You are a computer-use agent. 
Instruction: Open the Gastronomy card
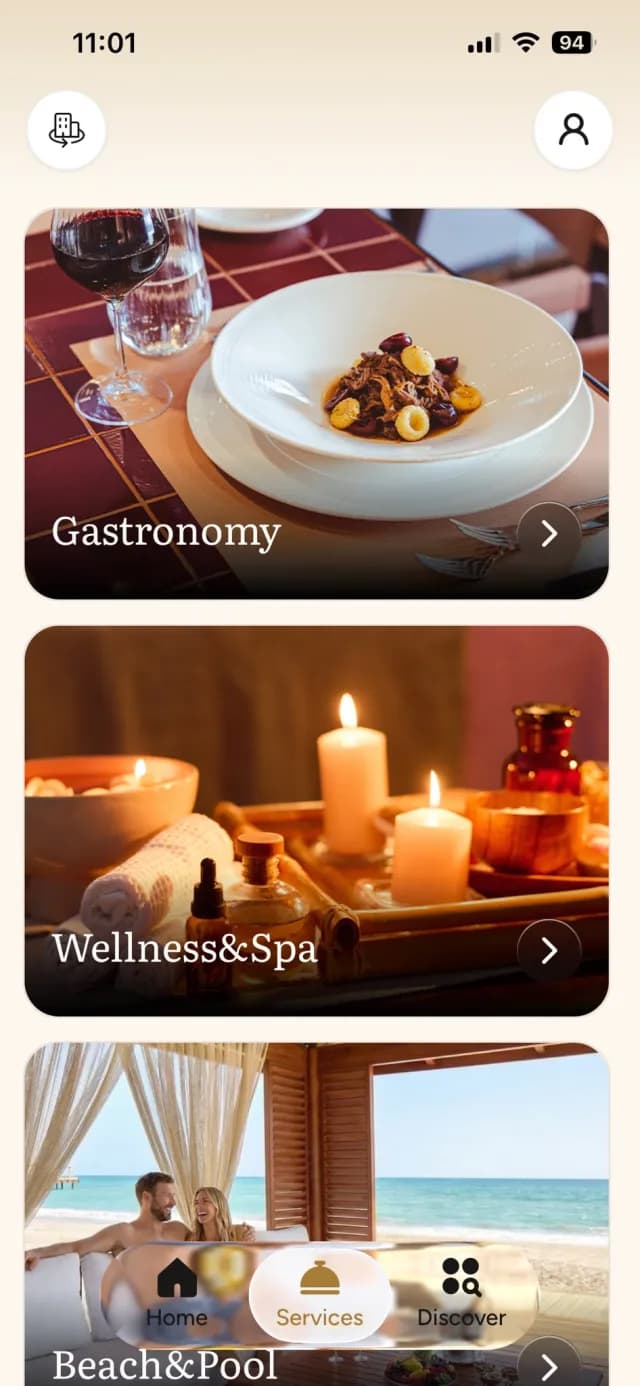pyautogui.click(x=316, y=403)
